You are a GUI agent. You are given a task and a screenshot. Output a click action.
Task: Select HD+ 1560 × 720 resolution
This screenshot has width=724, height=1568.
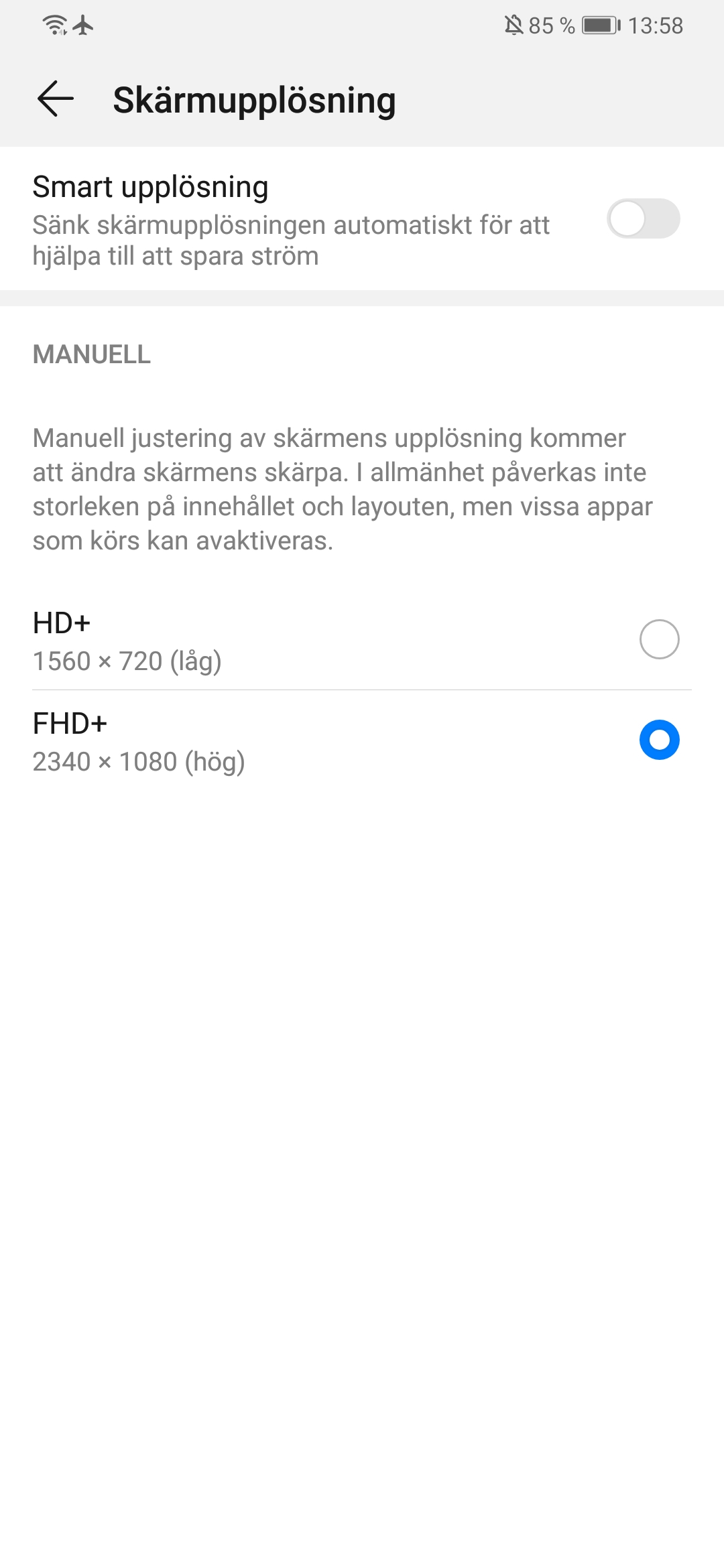(x=362, y=640)
